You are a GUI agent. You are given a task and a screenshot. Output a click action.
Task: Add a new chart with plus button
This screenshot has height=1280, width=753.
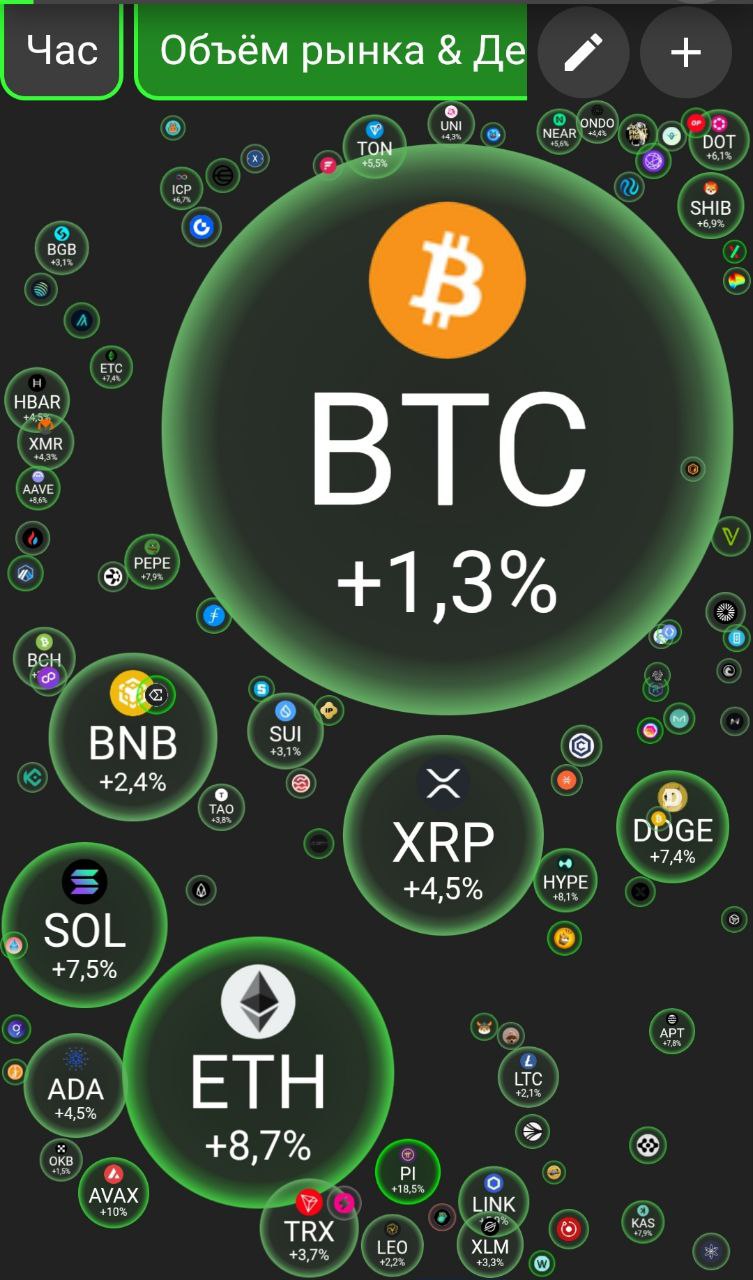(686, 52)
